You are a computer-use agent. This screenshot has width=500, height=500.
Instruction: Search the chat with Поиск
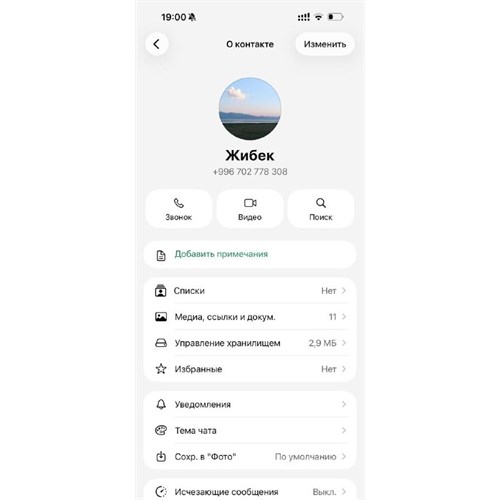pyautogui.click(x=321, y=209)
